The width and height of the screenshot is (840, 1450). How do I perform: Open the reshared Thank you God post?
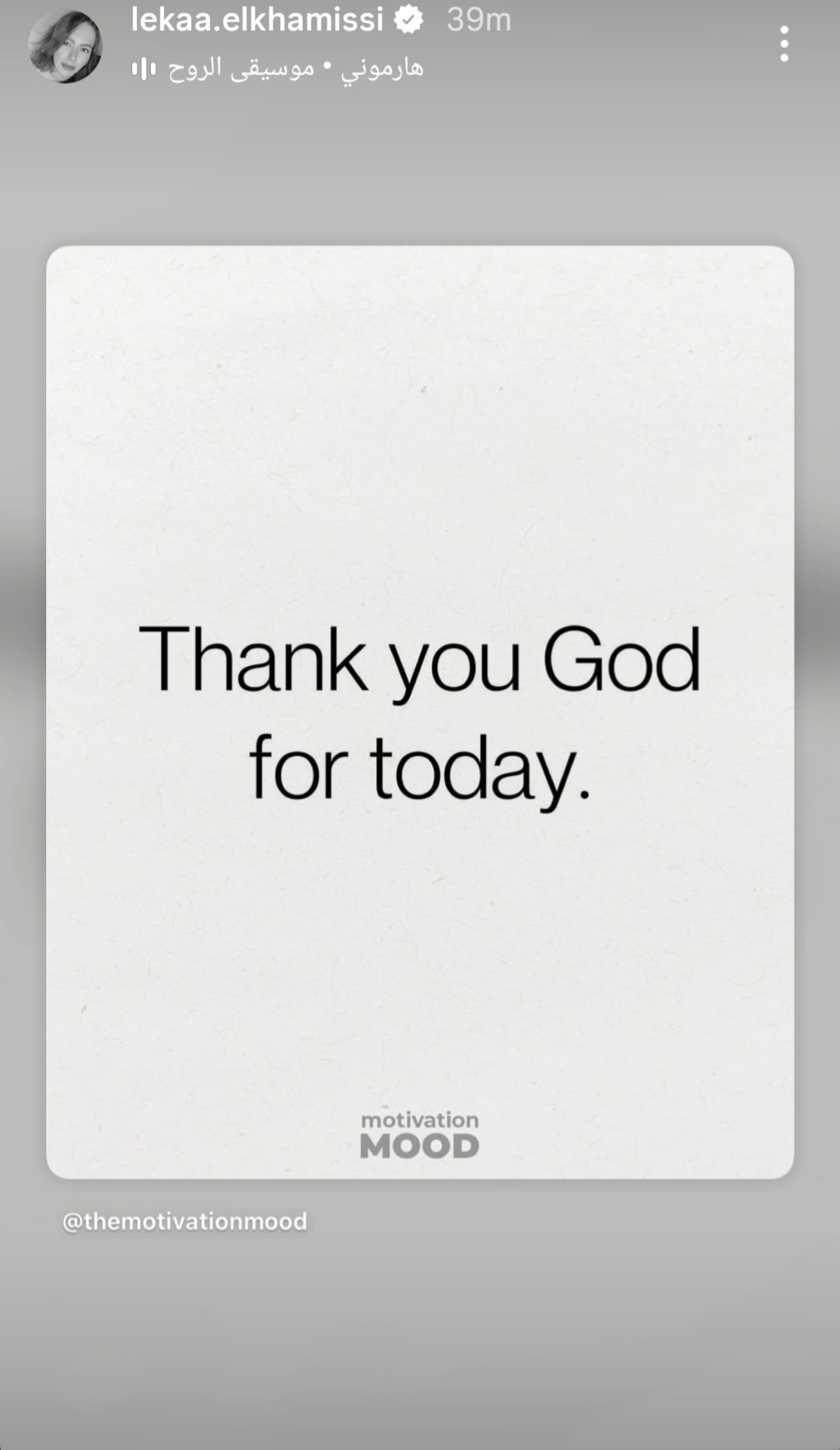[420, 712]
